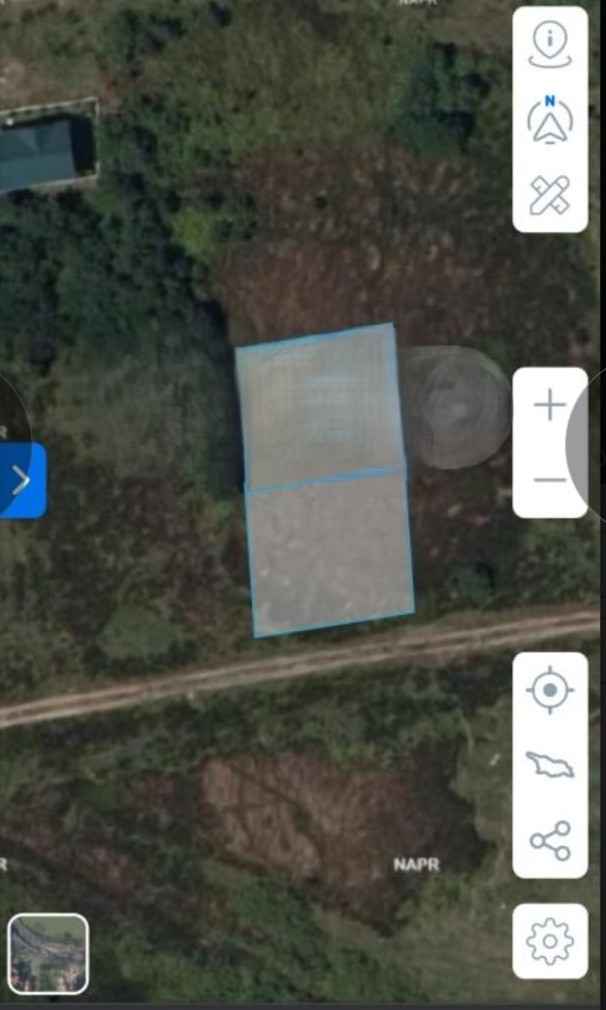
Task: Center map on my location
Action: tap(549, 690)
